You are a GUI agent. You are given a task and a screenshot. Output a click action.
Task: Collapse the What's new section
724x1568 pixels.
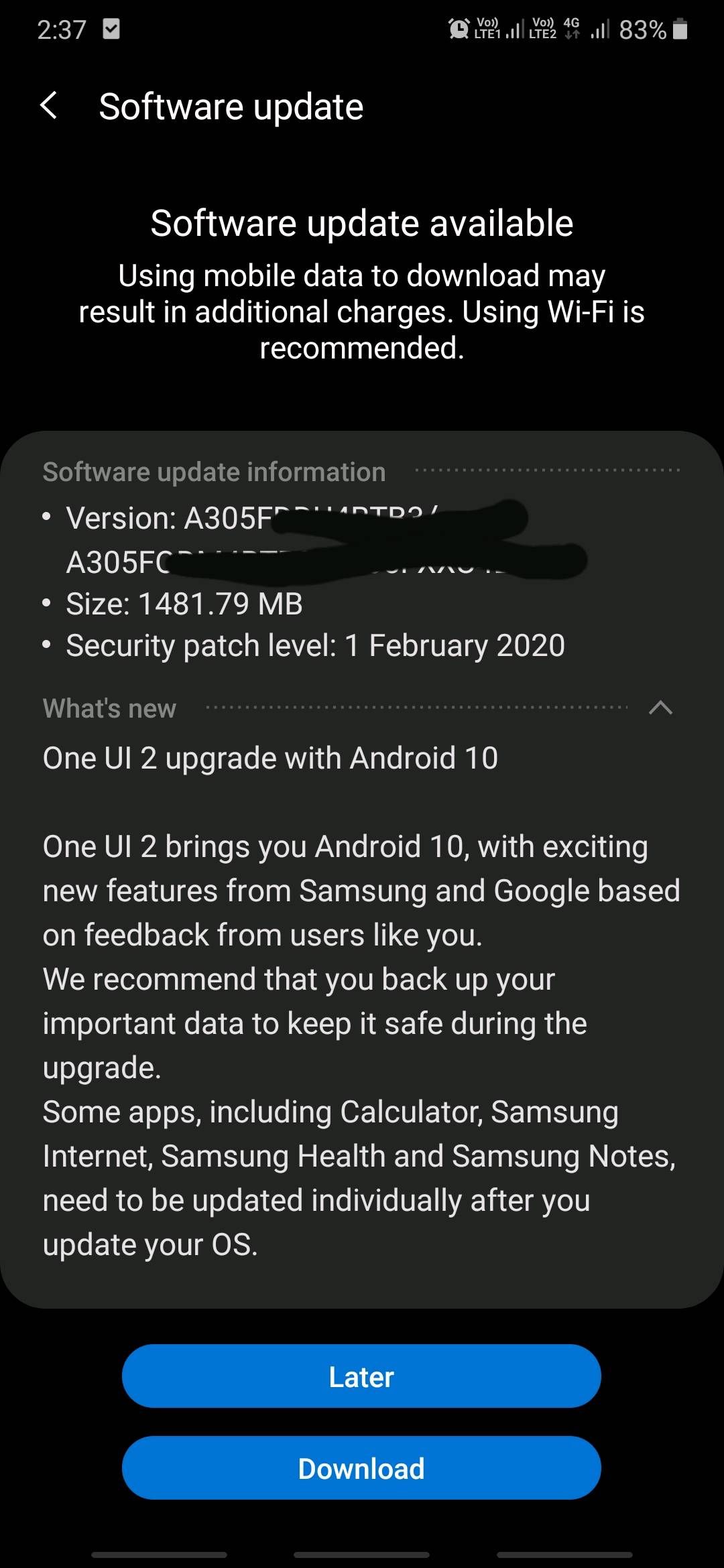660,708
